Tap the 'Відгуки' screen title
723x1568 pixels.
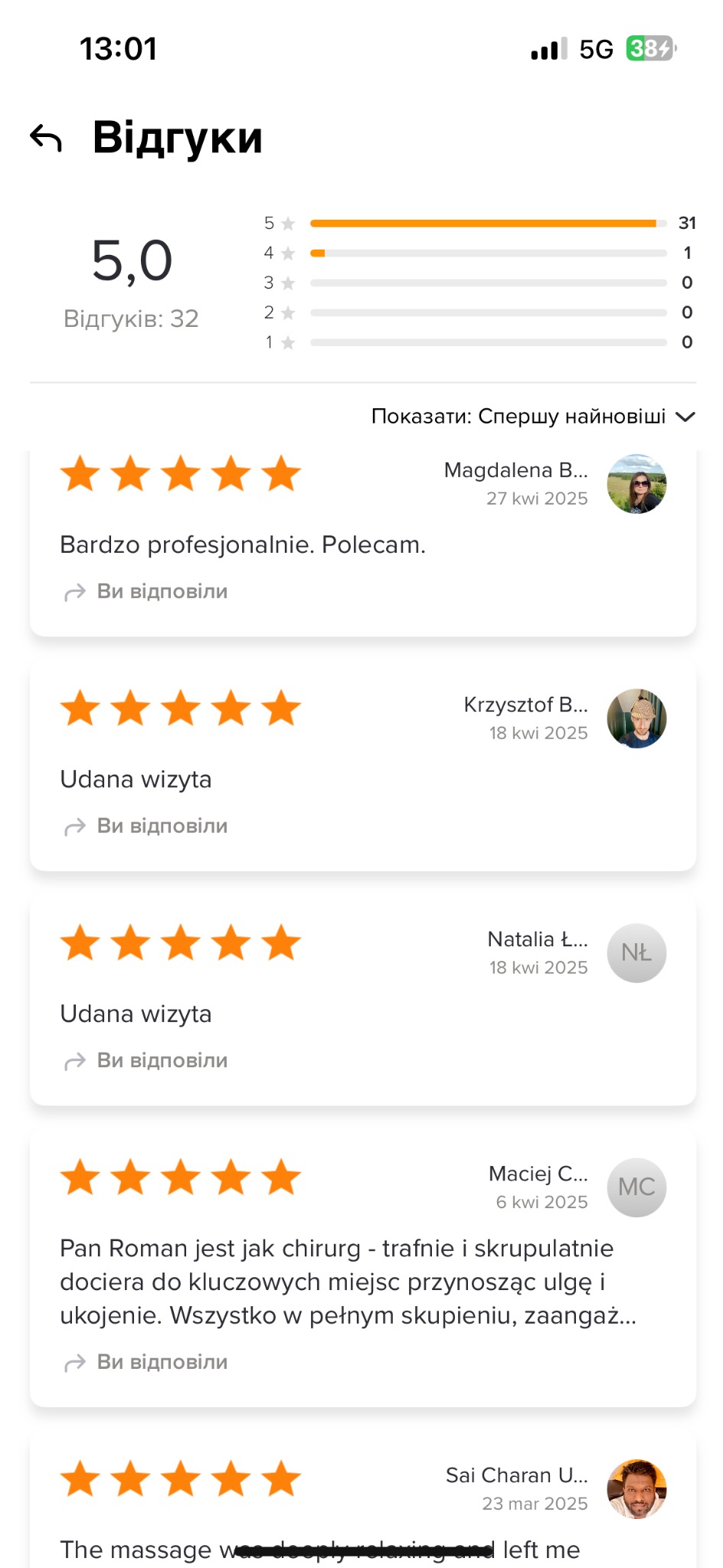coord(177,138)
